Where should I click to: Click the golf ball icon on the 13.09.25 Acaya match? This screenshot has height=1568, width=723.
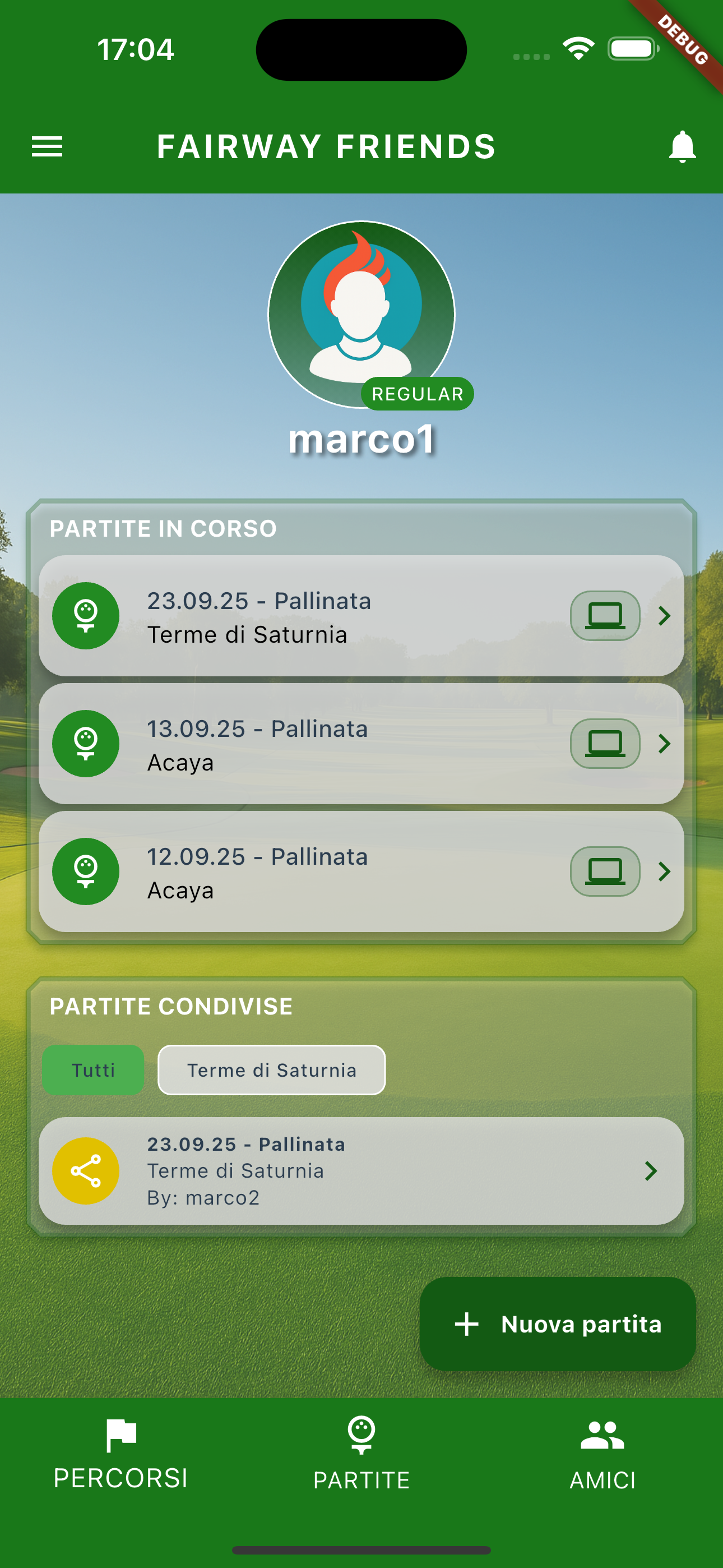pyautogui.click(x=86, y=744)
